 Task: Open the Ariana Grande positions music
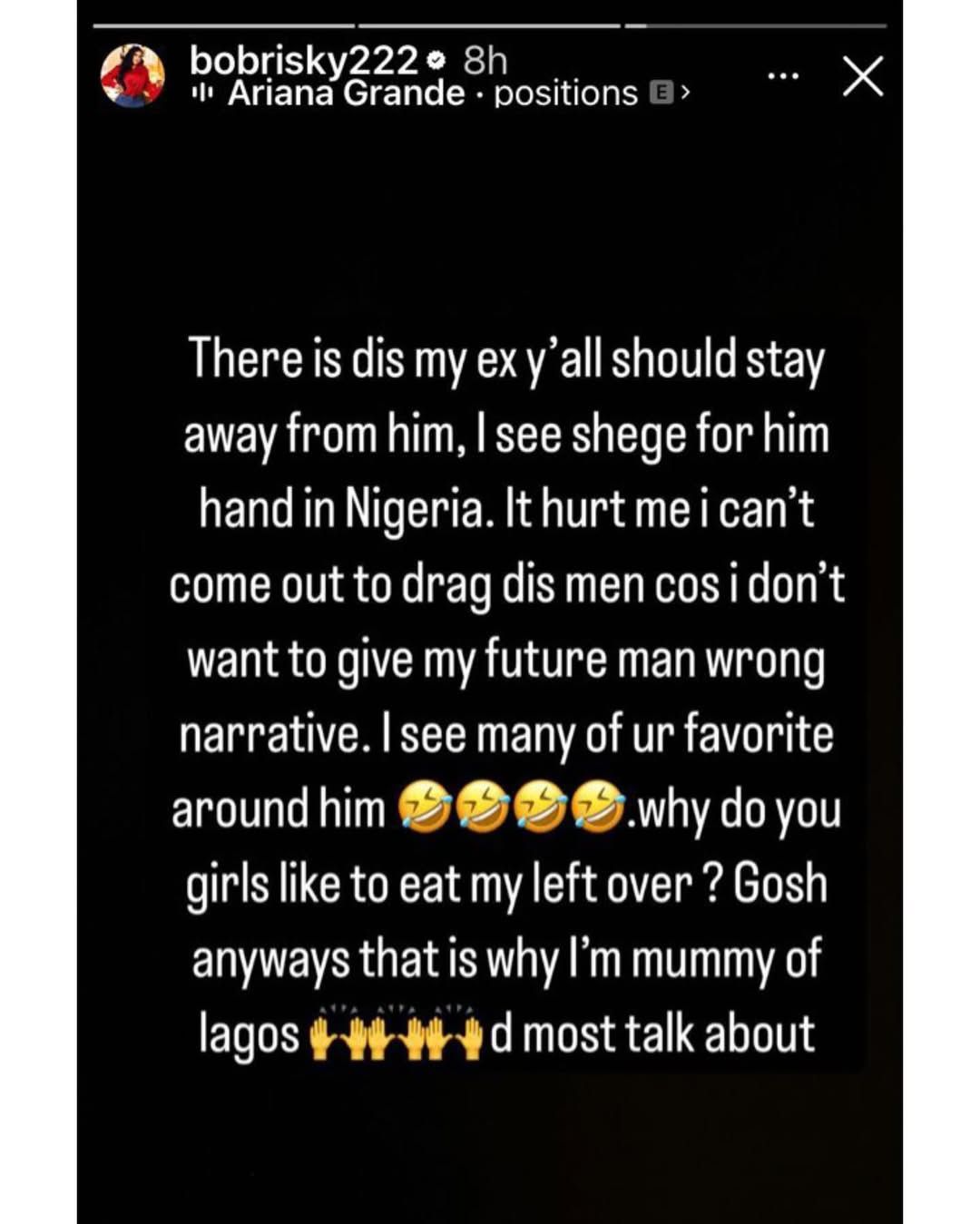coord(436,94)
